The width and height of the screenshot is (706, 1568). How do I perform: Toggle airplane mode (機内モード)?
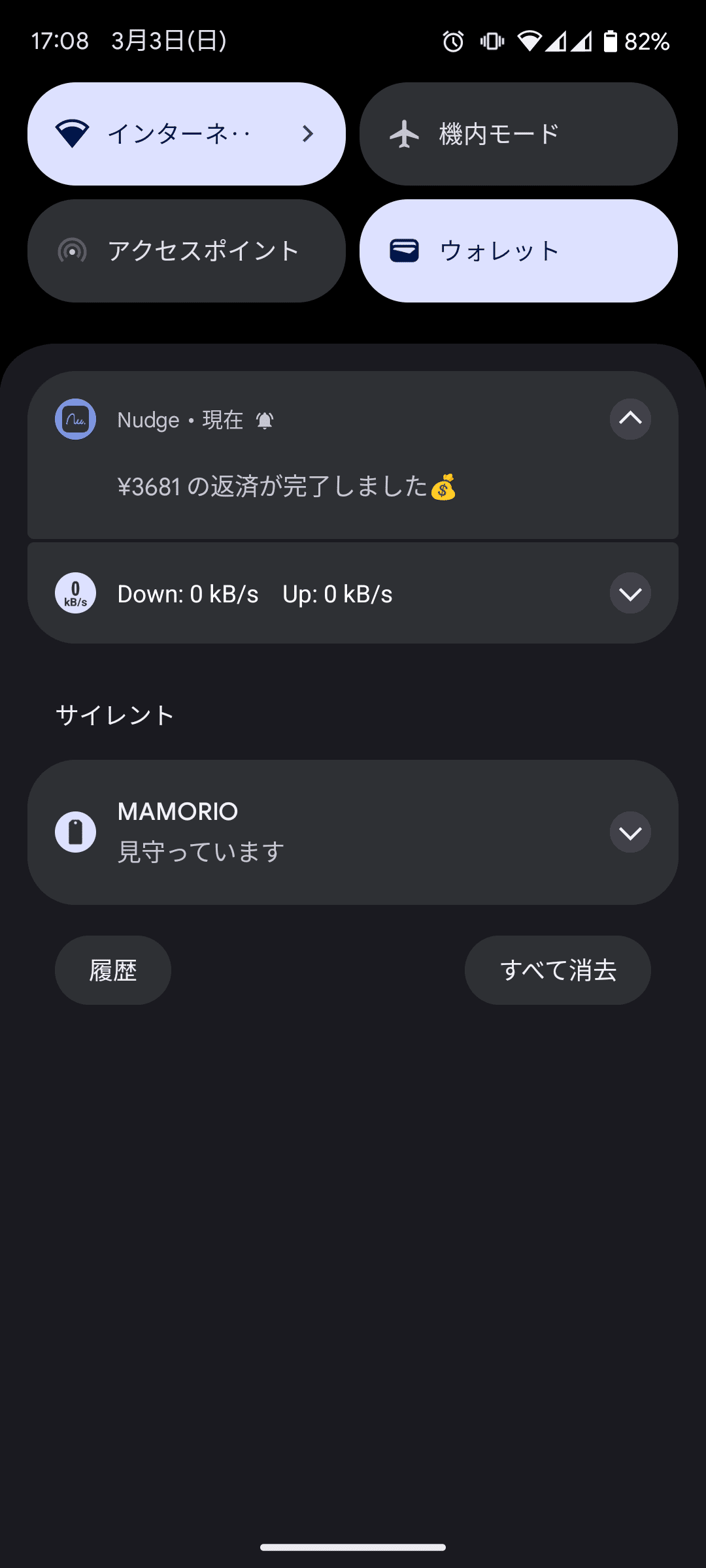518,134
